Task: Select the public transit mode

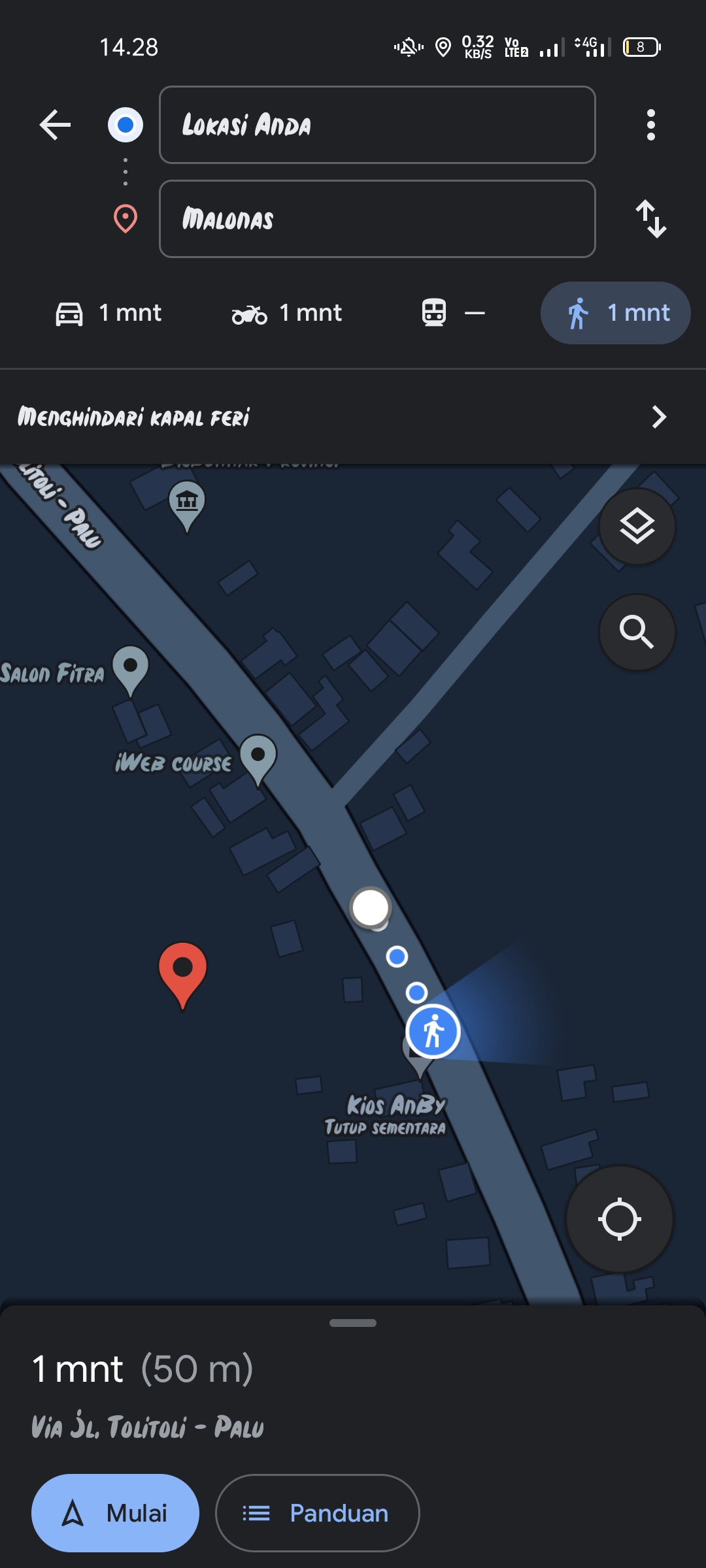Action: 452,313
